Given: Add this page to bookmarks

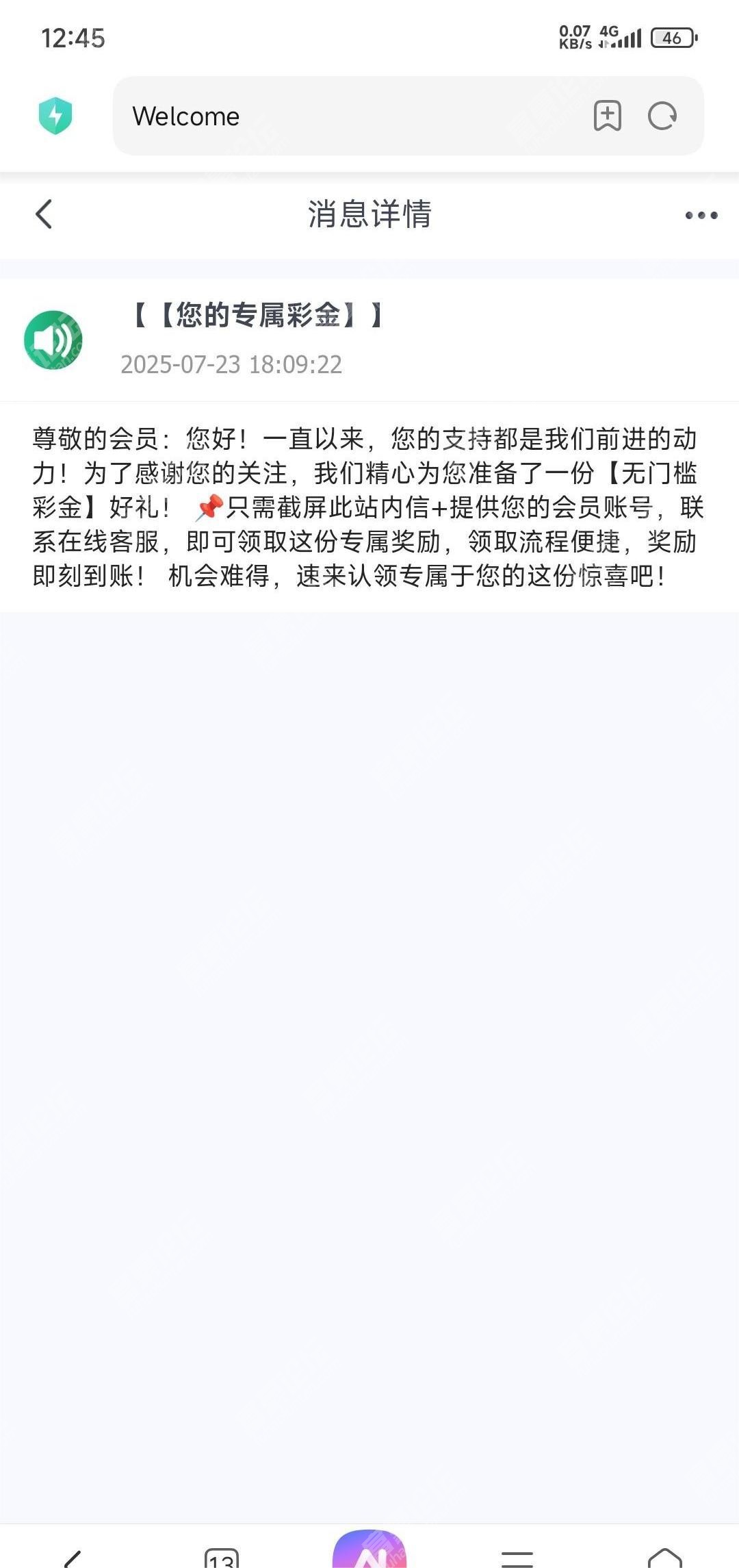Looking at the screenshot, I should 607,116.
